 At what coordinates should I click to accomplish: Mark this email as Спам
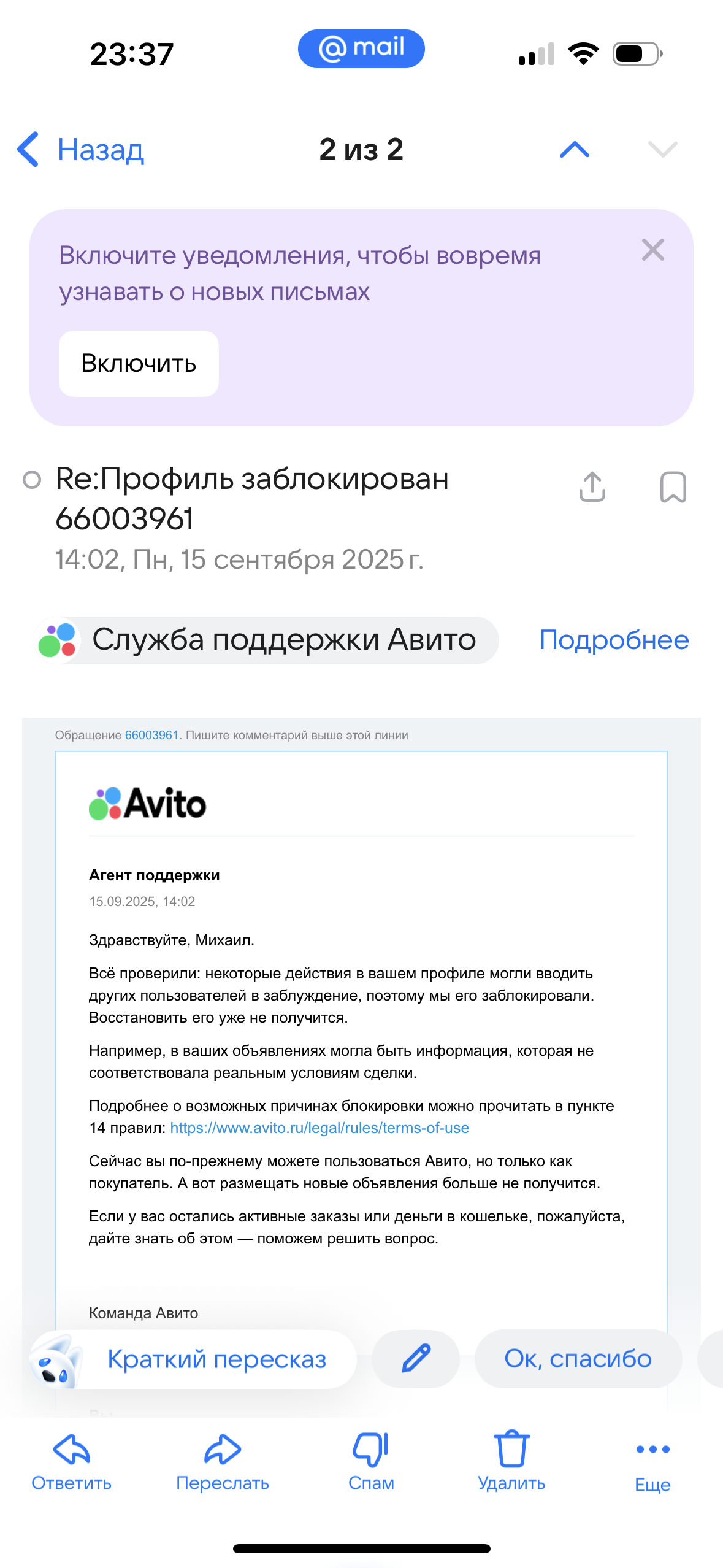pos(371,1461)
